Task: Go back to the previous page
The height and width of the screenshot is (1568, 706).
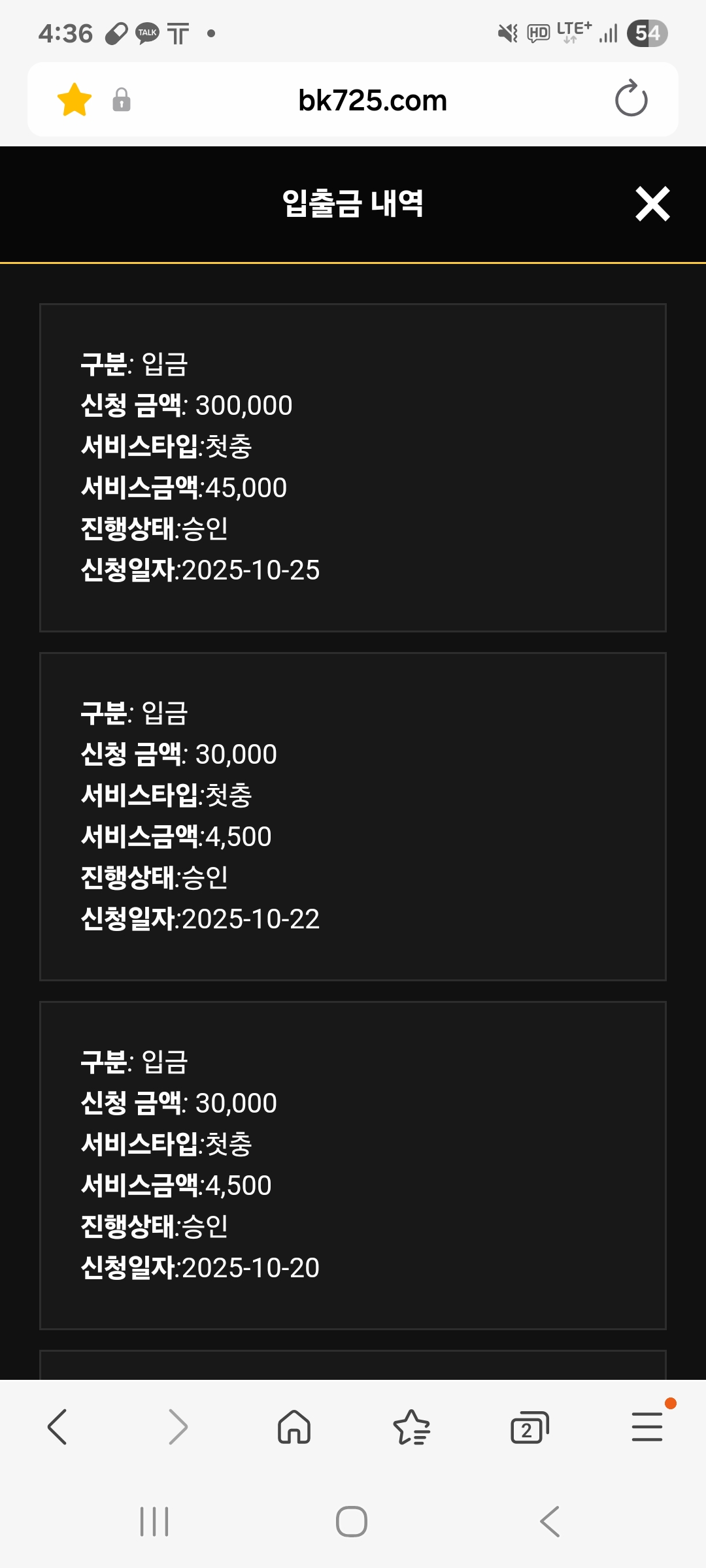Action: pyautogui.click(x=58, y=1427)
